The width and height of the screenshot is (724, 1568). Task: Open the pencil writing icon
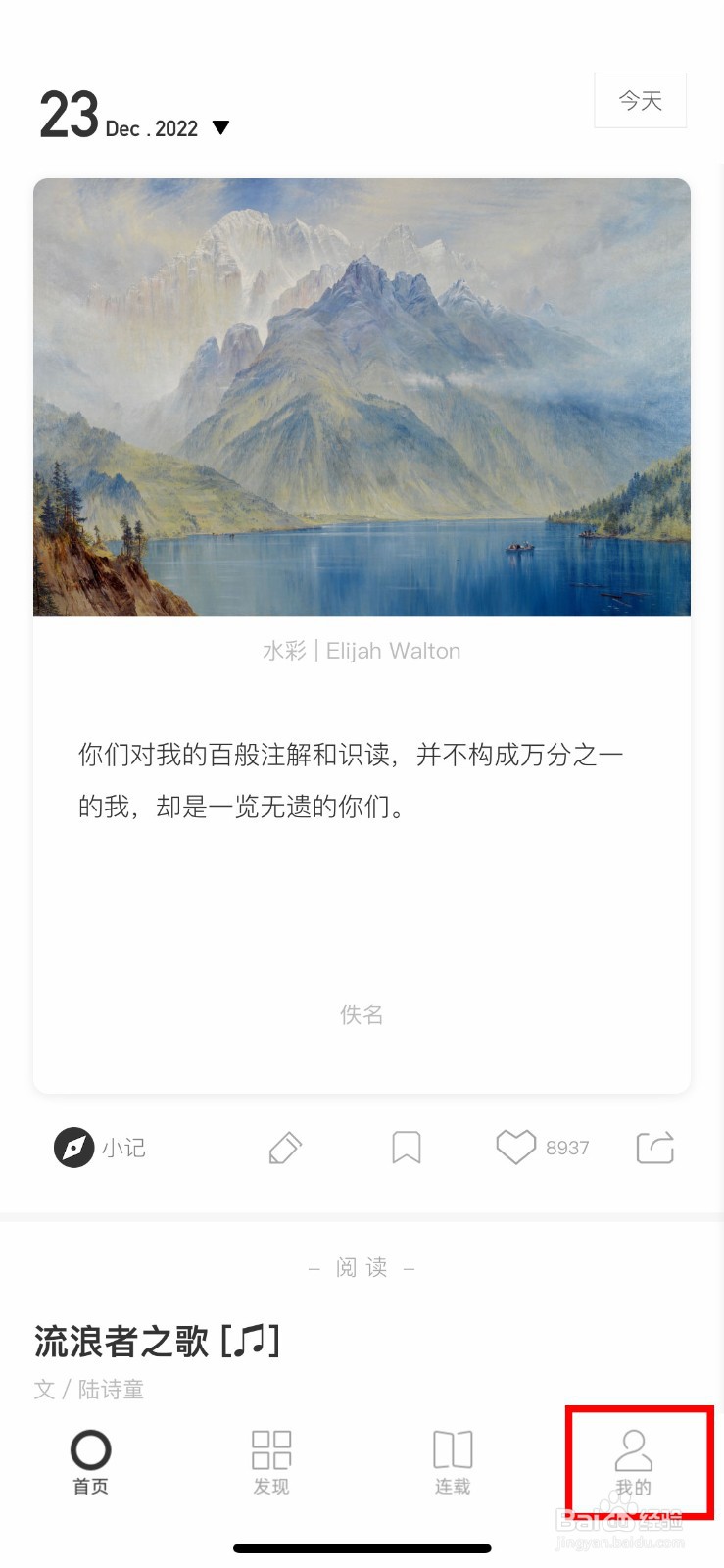284,1148
